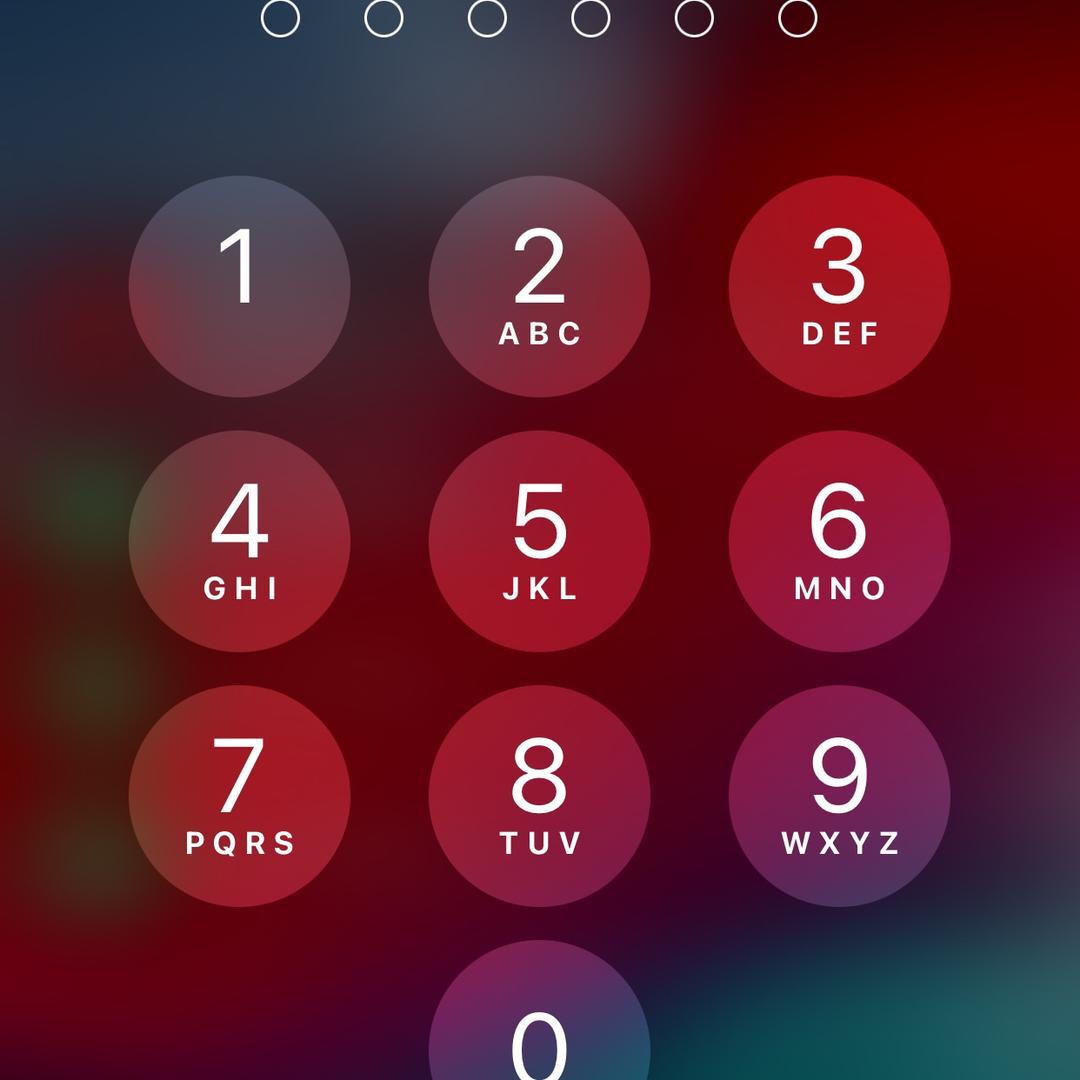Tap the 3 DEF key
This screenshot has height=1080, width=1080.
[x=839, y=287]
